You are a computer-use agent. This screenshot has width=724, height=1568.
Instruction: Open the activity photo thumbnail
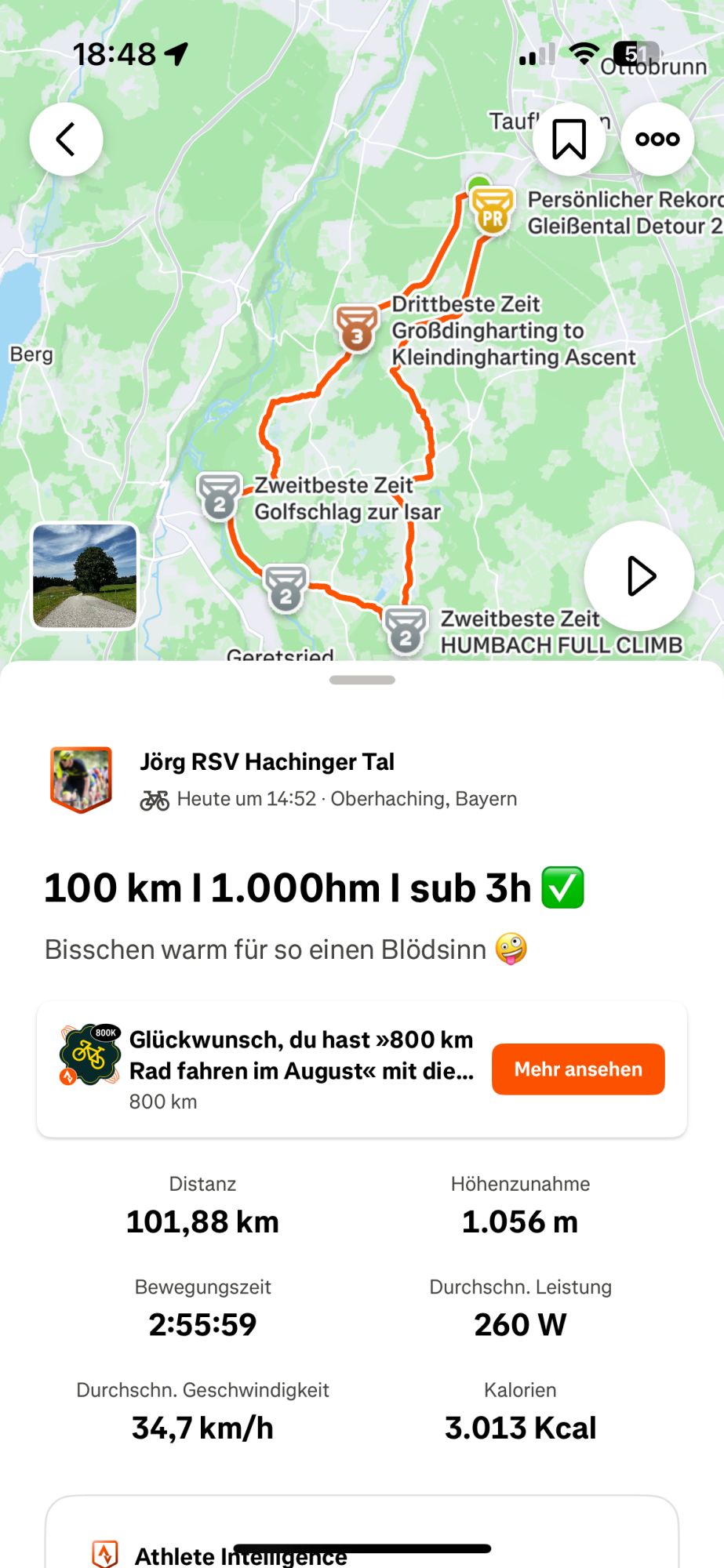coord(85,576)
